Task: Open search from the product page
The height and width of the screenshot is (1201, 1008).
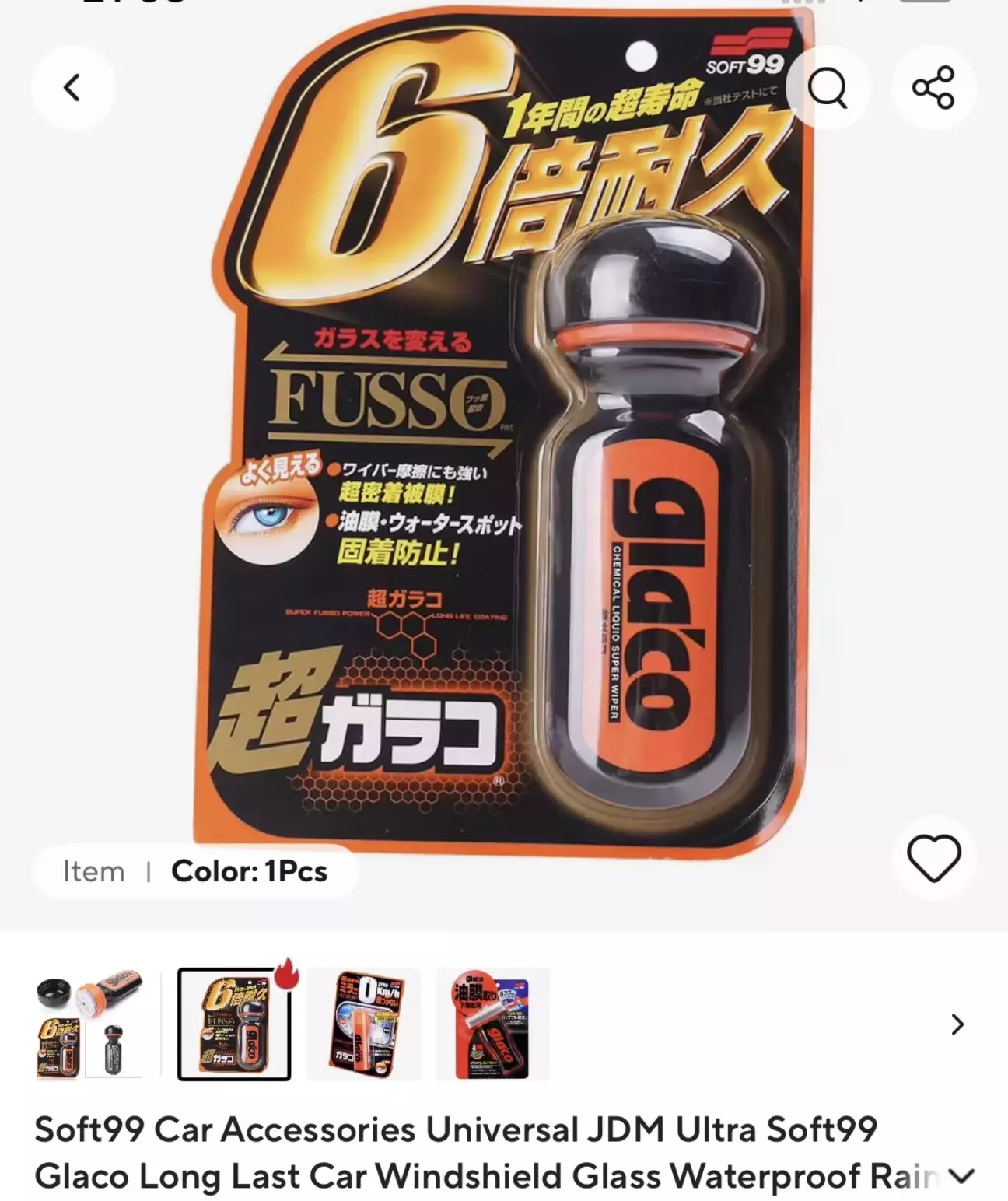Action: tap(827, 87)
